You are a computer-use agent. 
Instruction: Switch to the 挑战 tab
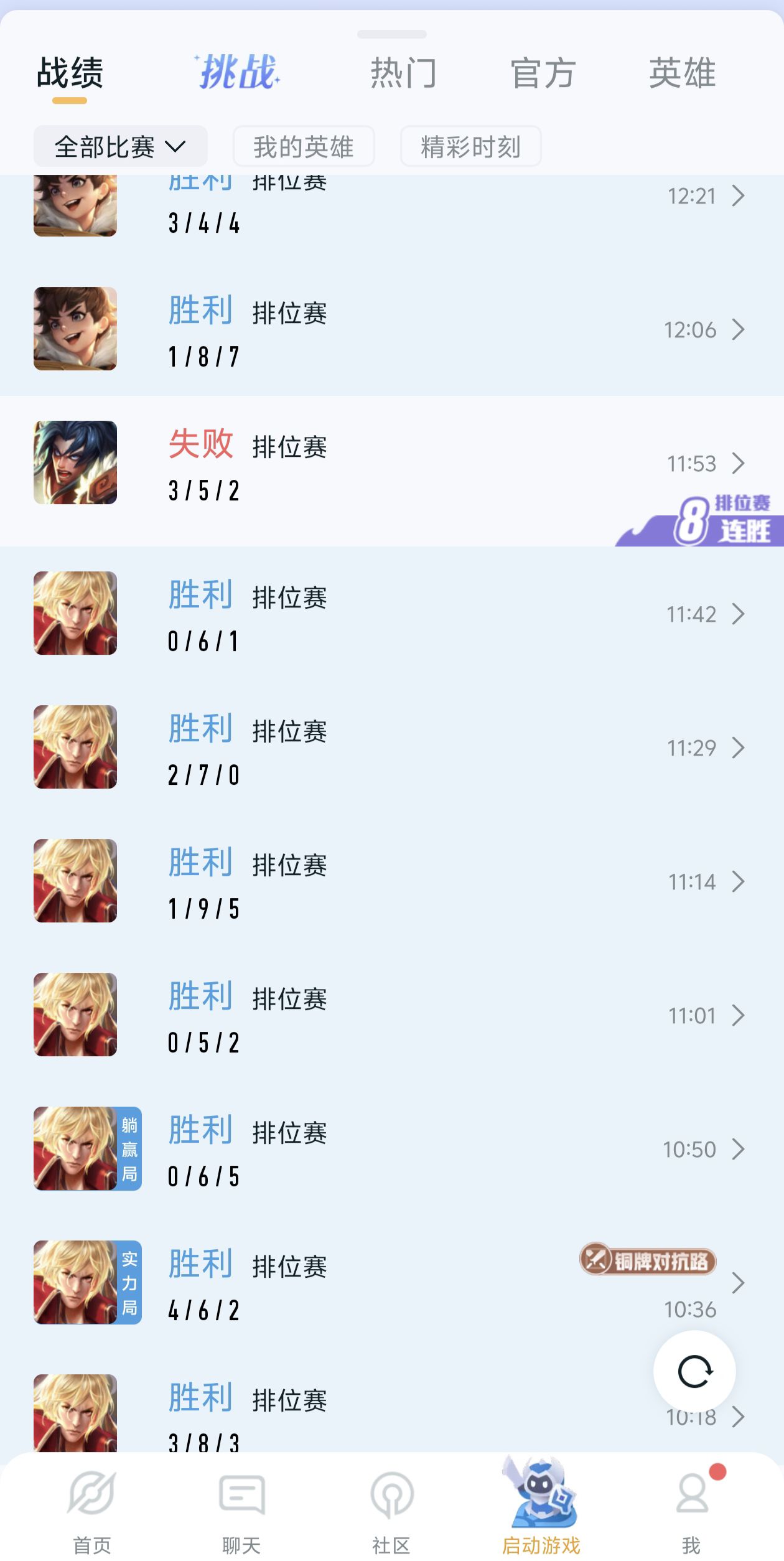click(x=237, y=72)
